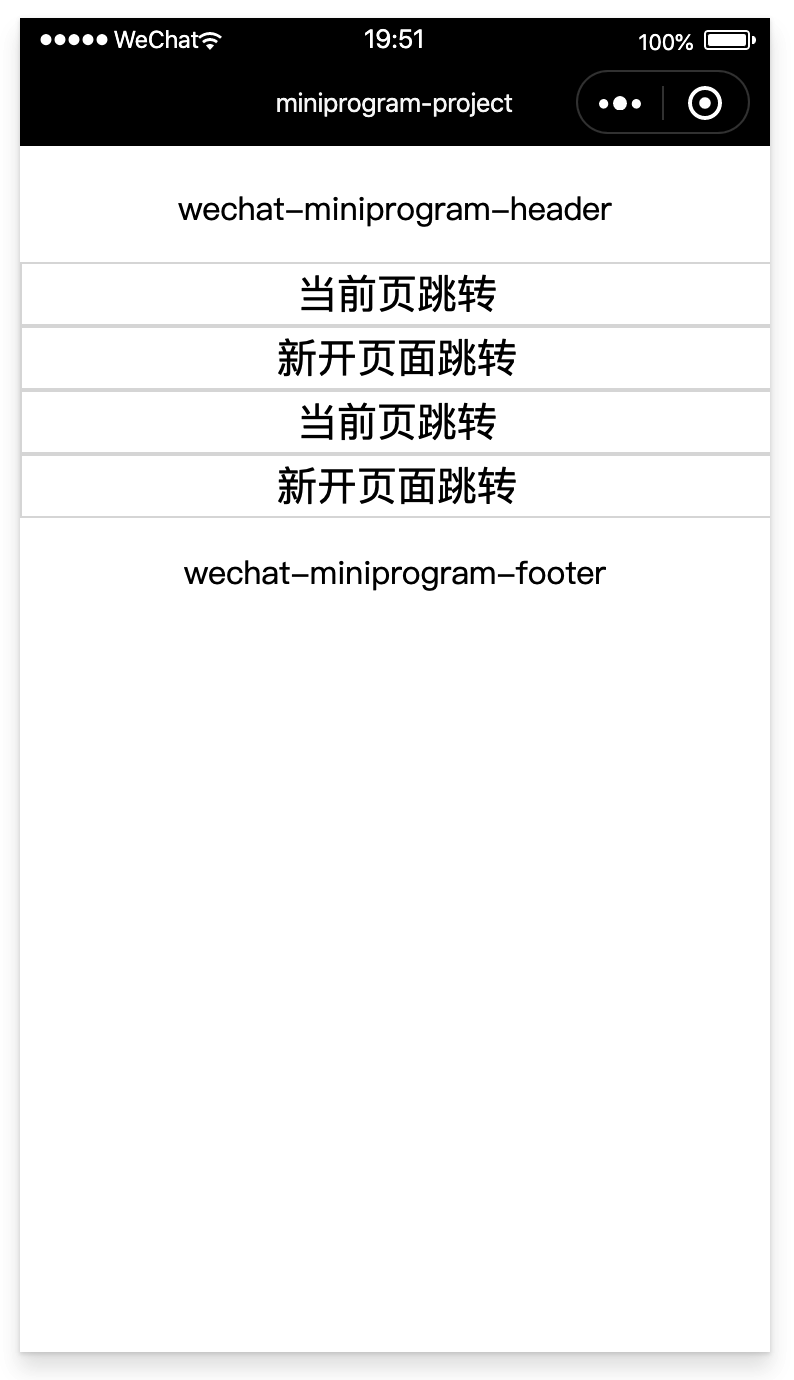This screenshot has height=1380, width=794.
Task: Select the second 新开页面跳转 button
Action: 395,486
